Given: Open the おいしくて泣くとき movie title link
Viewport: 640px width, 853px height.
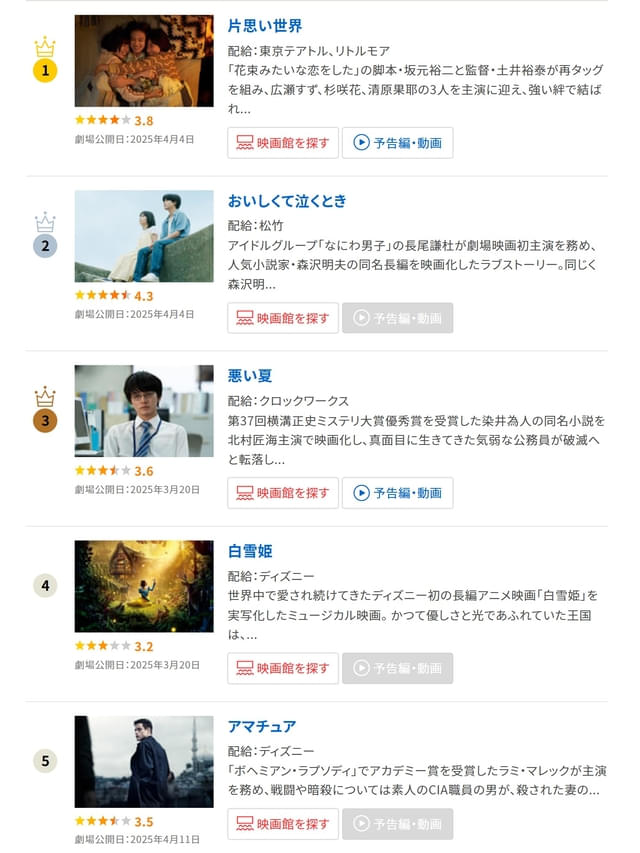Looking at the screenshot, I should 287,201.
